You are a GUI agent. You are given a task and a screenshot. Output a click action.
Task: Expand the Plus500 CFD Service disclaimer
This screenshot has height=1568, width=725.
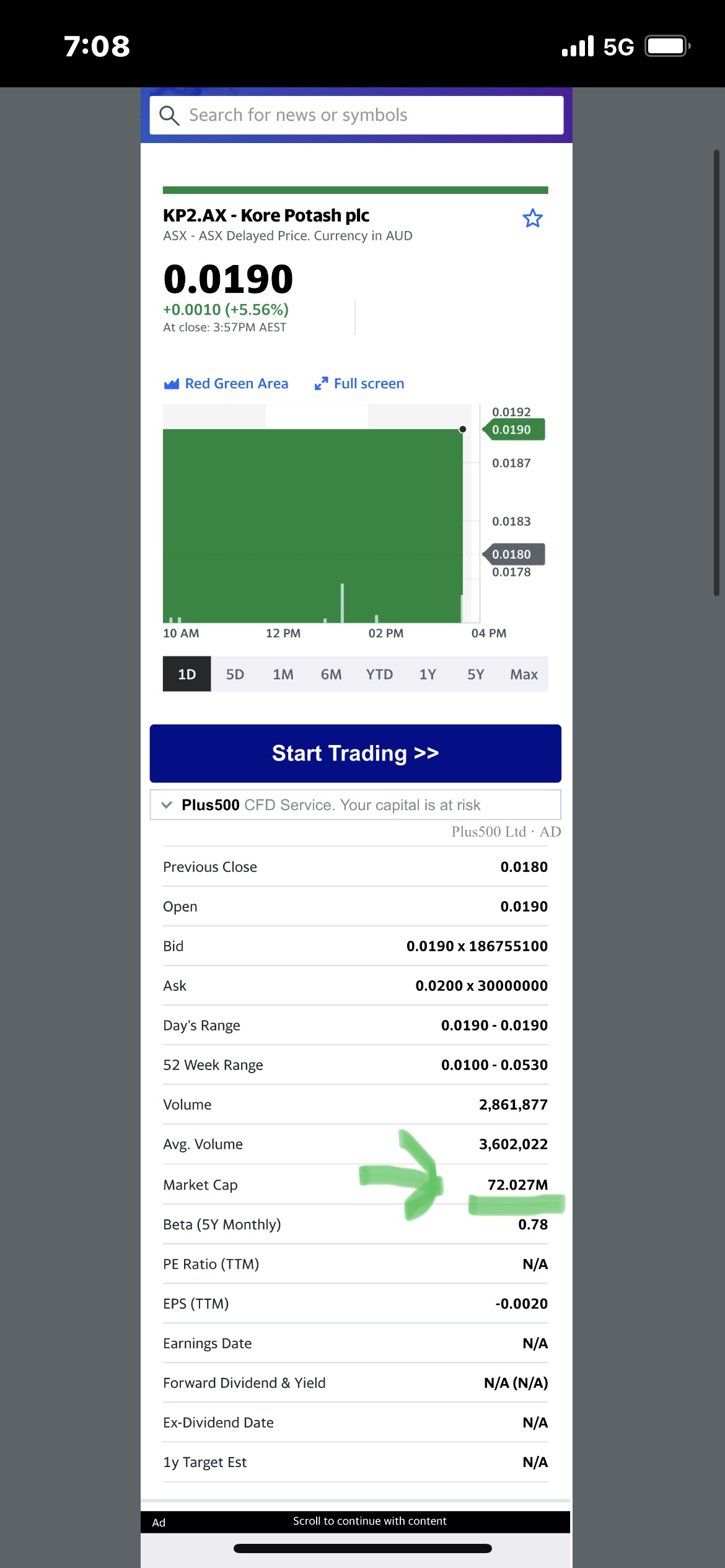click(356, 804)
